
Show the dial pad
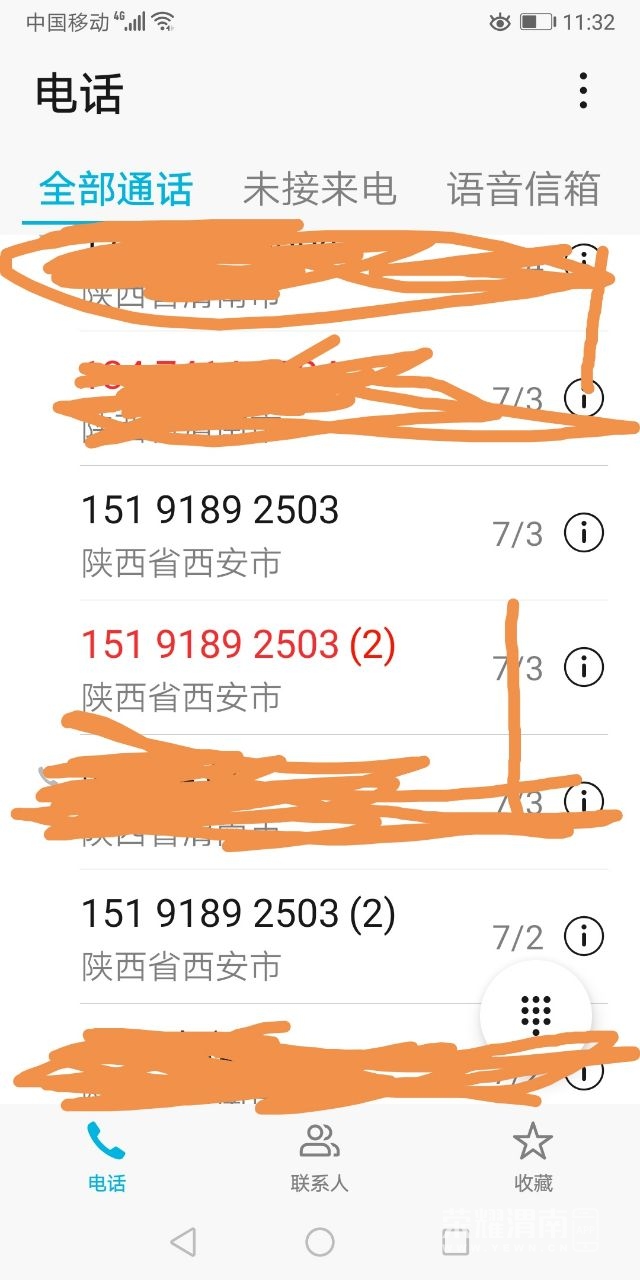pos(537,1014)
